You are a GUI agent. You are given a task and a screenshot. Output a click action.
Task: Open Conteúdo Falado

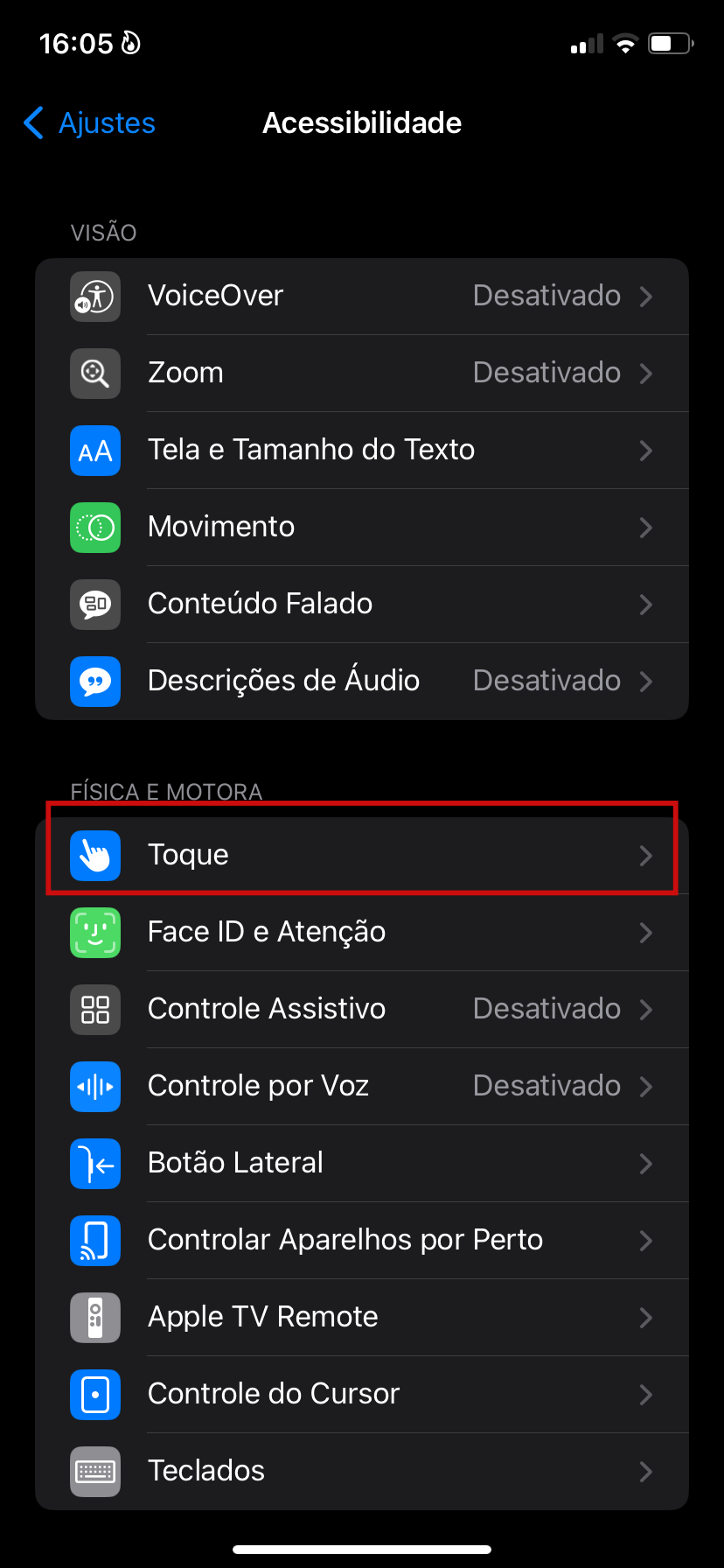(x=362, y=604)
